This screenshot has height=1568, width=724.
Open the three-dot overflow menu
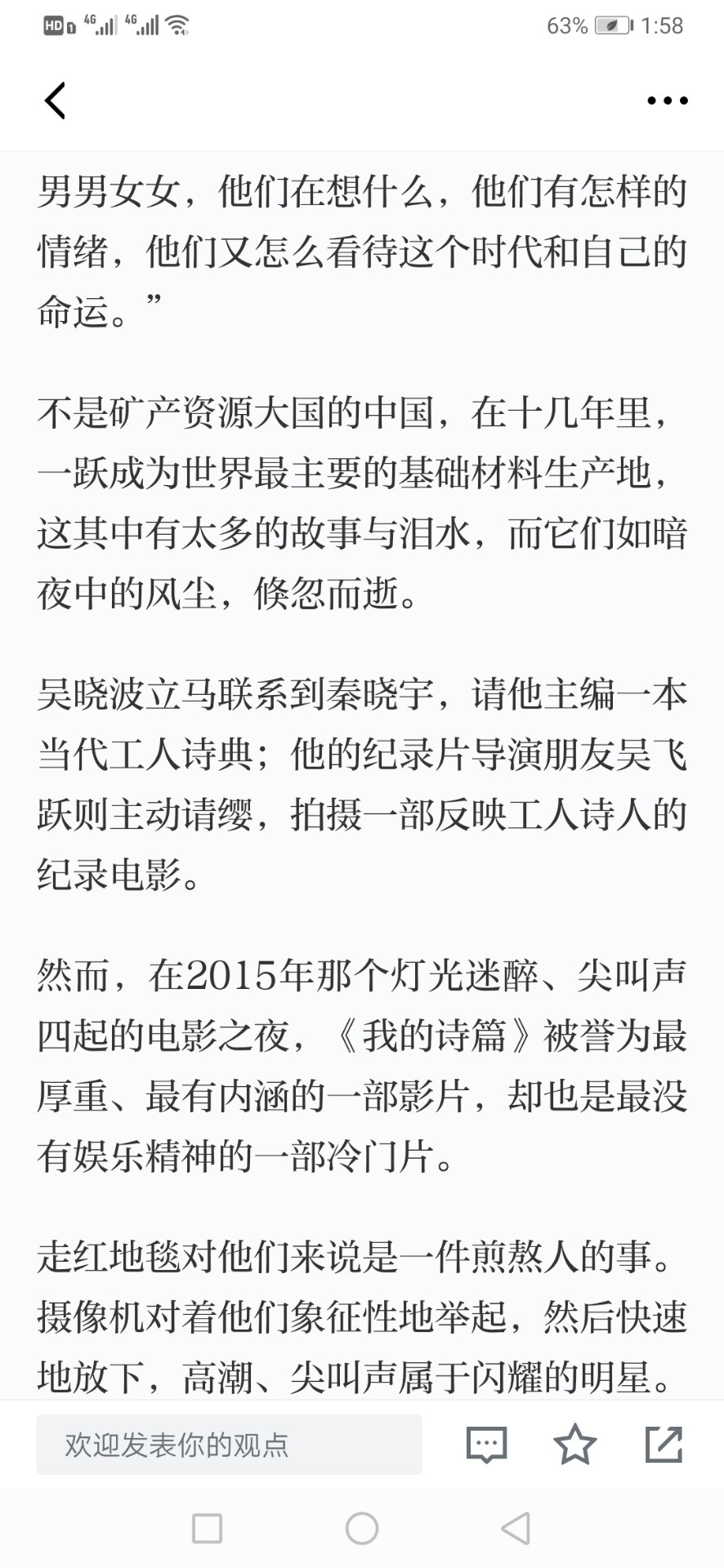(x=668, y=100)
